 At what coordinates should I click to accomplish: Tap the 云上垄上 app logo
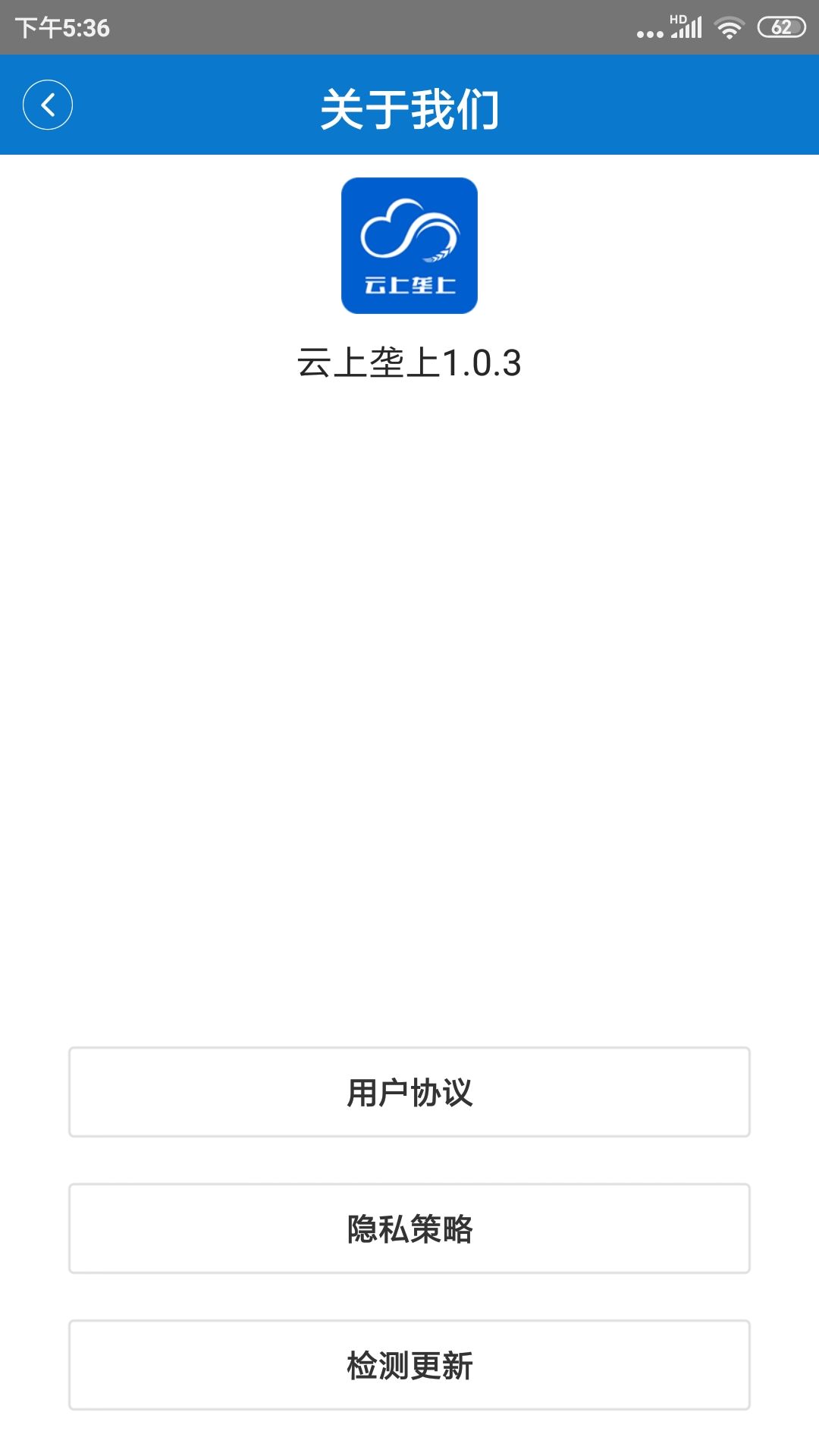coord(409,246)
